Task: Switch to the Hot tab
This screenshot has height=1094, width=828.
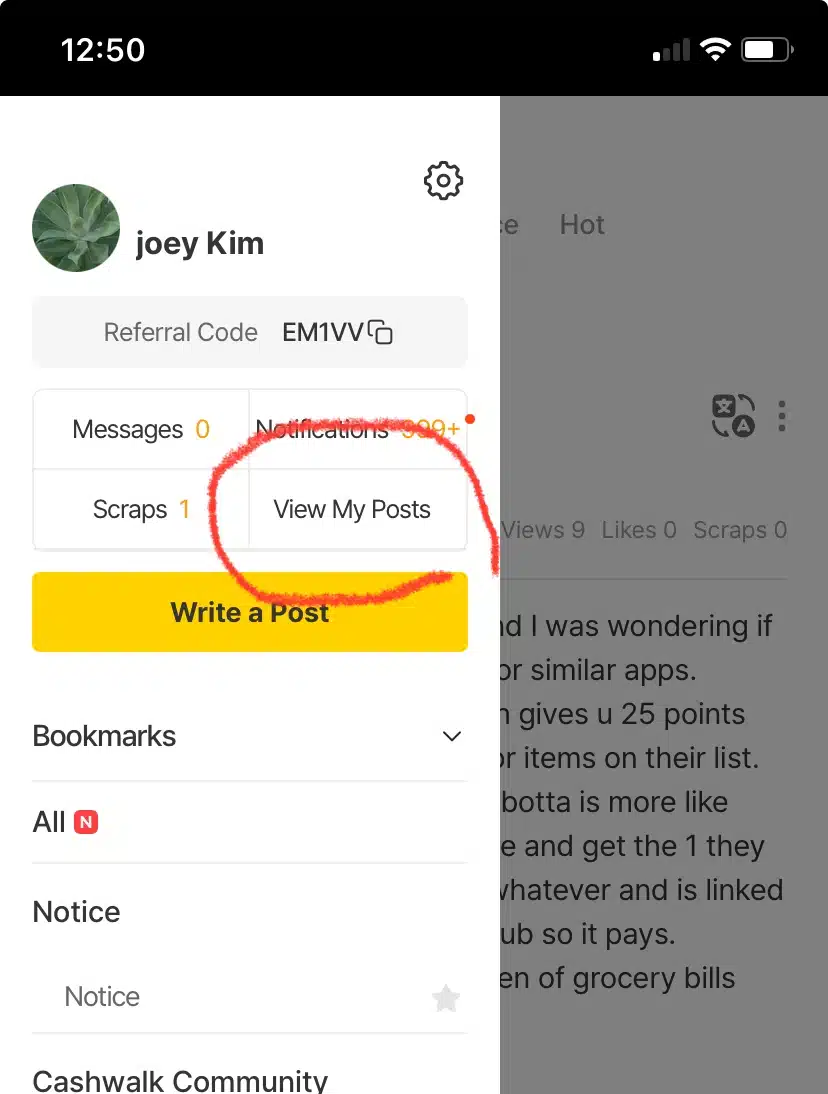Action: coord(582,225)
